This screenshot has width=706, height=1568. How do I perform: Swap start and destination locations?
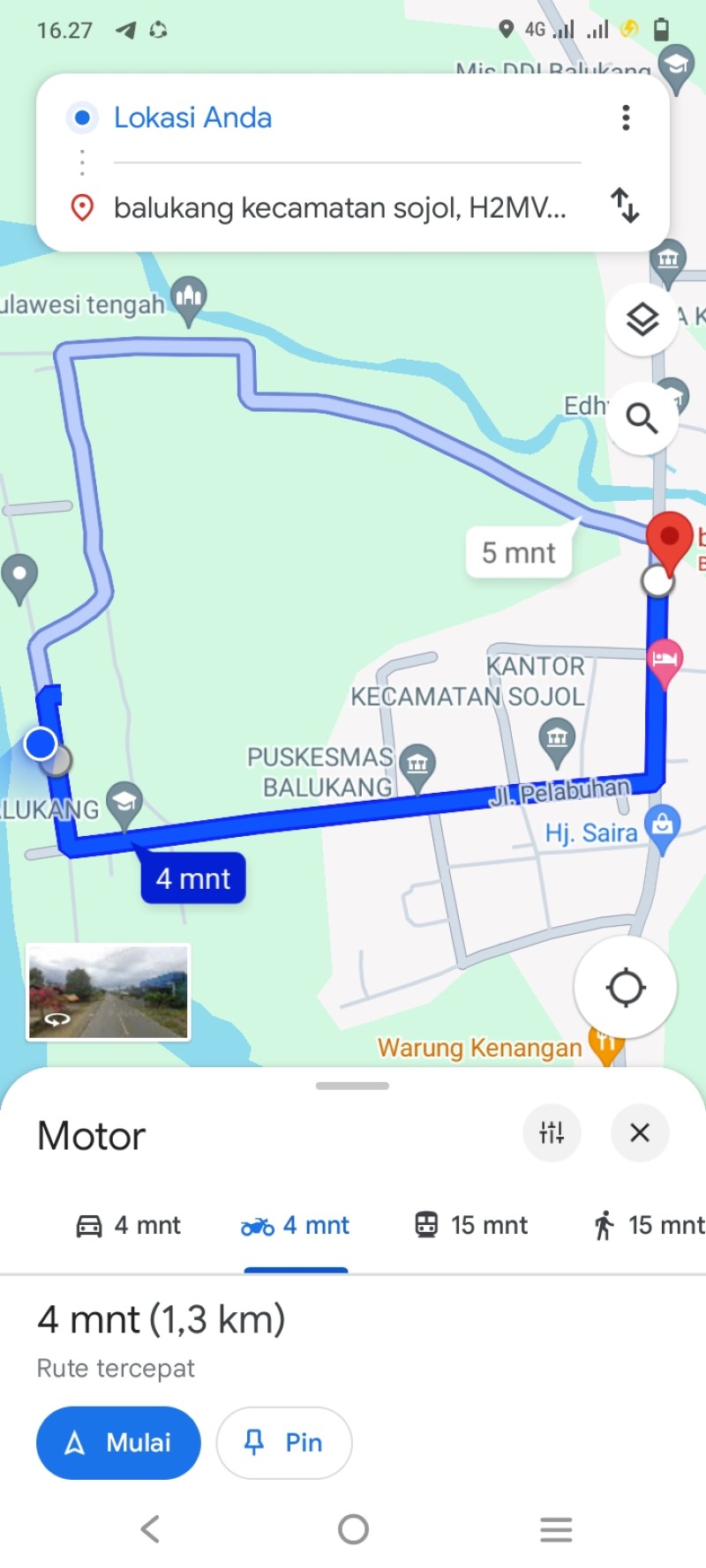pos(625,206)
